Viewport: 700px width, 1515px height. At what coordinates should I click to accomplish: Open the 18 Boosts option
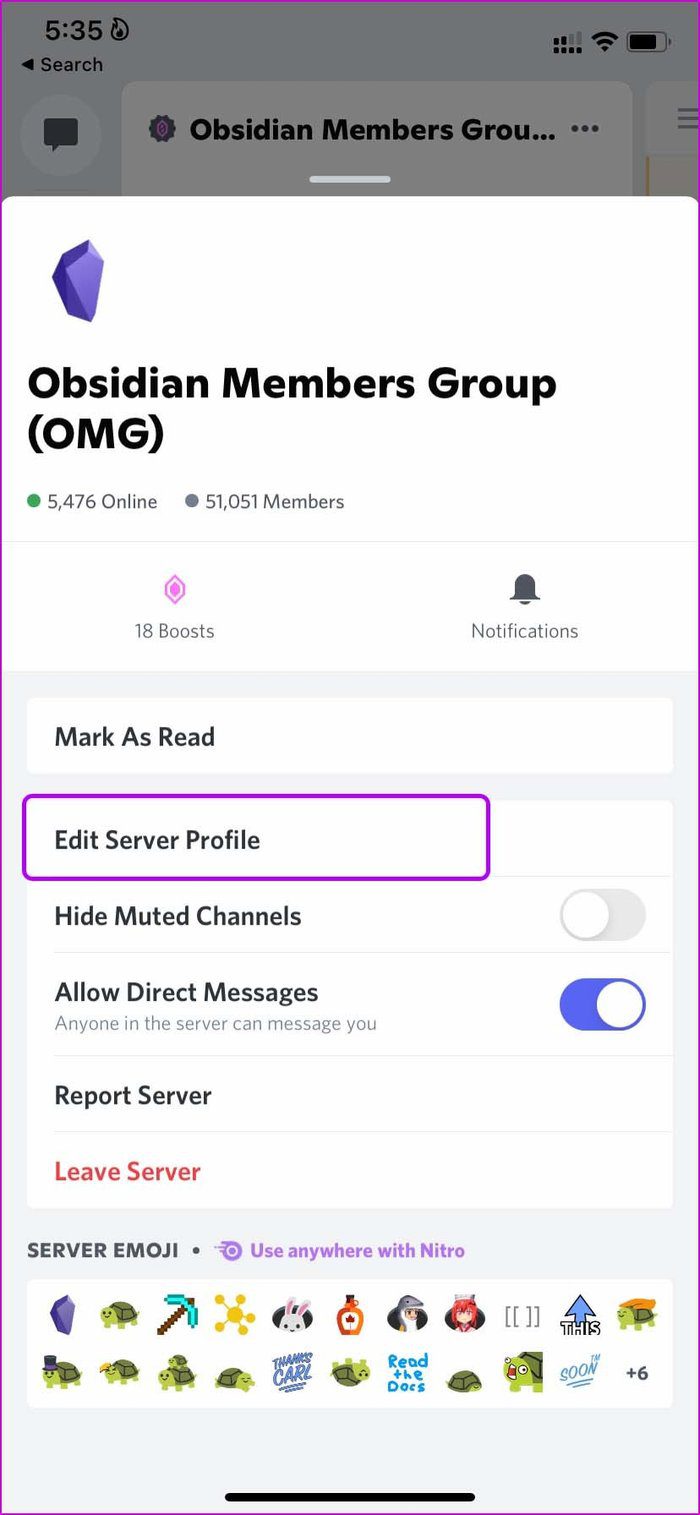[x=175, y=608]
